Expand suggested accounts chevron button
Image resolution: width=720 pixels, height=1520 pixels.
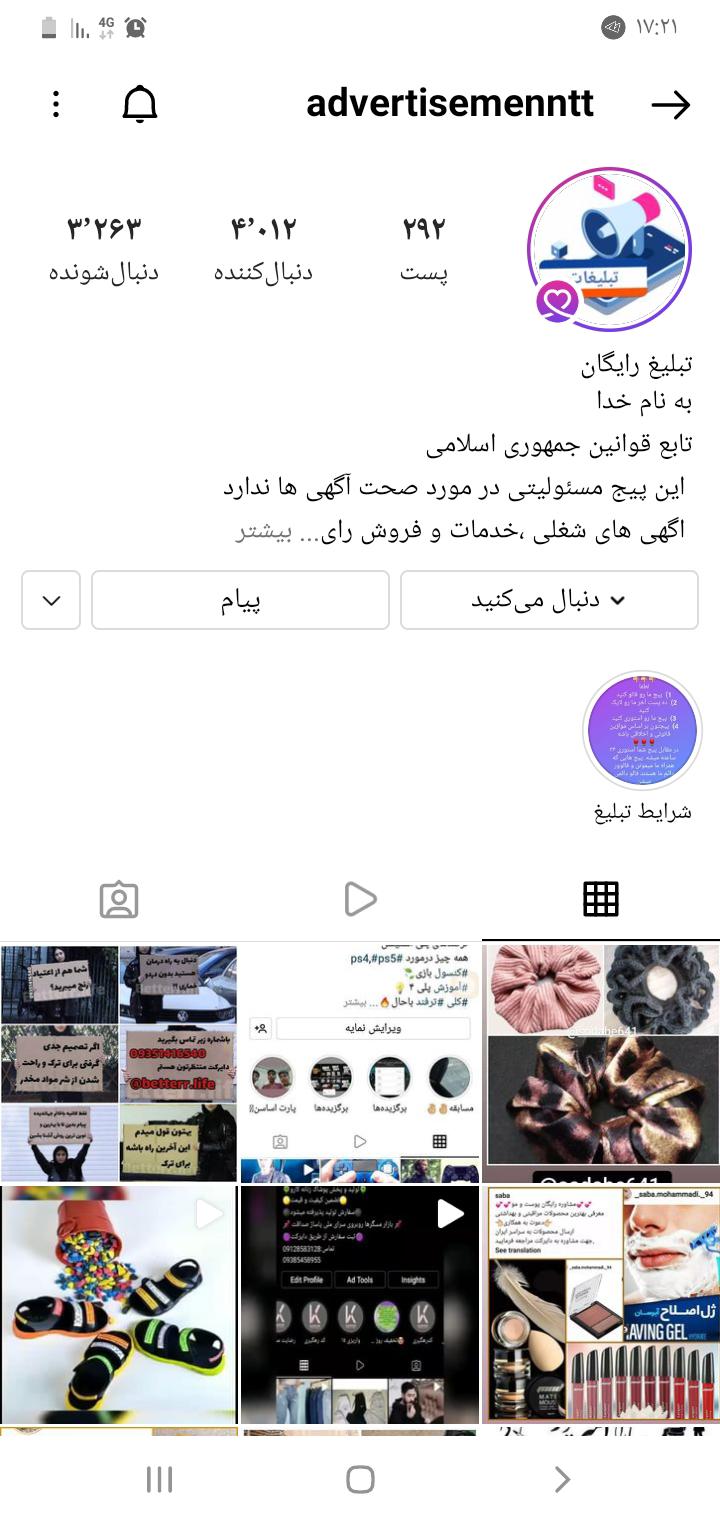pyautogui.click(x=51, y=600)
